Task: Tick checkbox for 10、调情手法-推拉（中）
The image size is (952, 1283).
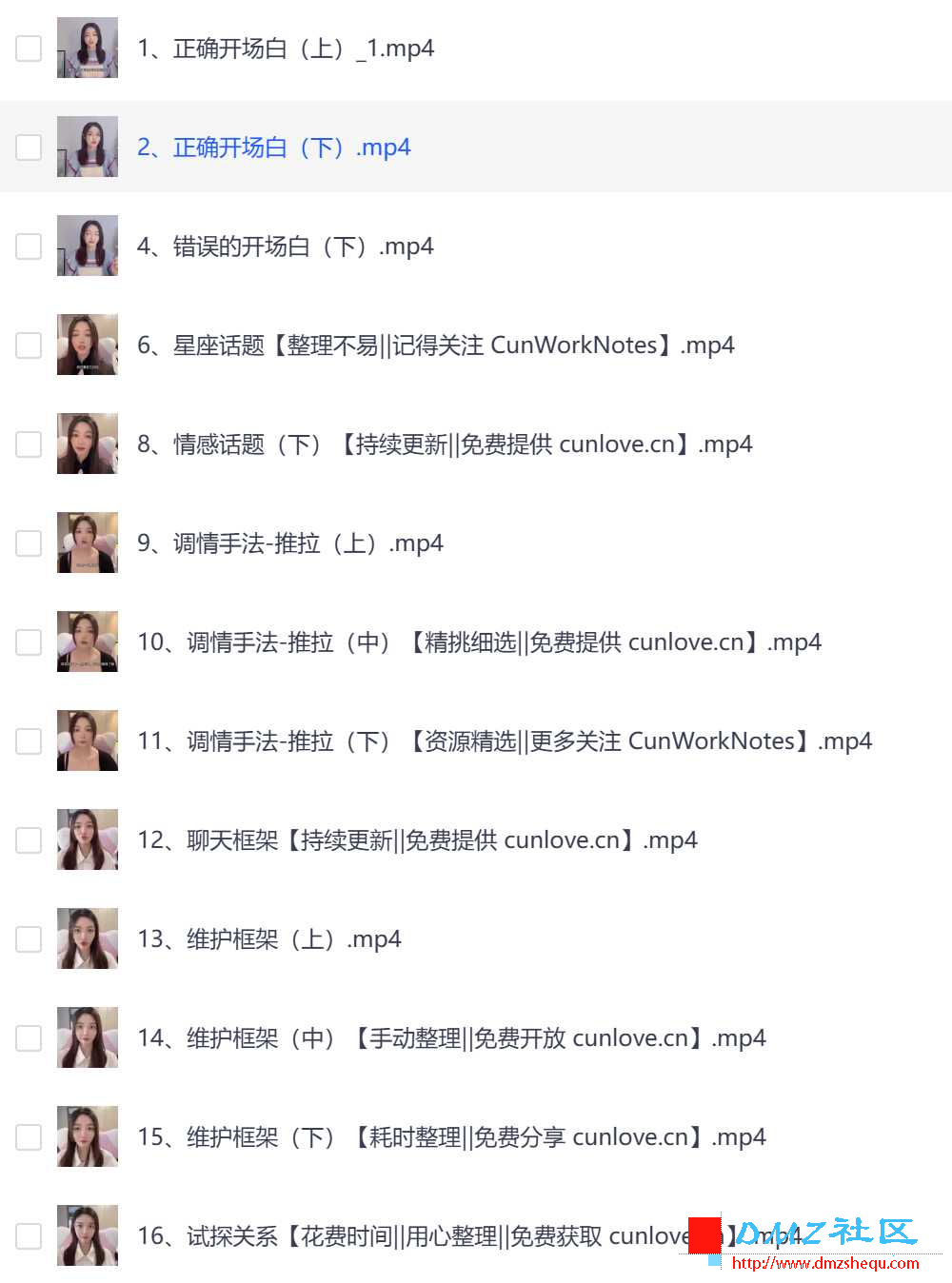Action: (x=29, y=642)
